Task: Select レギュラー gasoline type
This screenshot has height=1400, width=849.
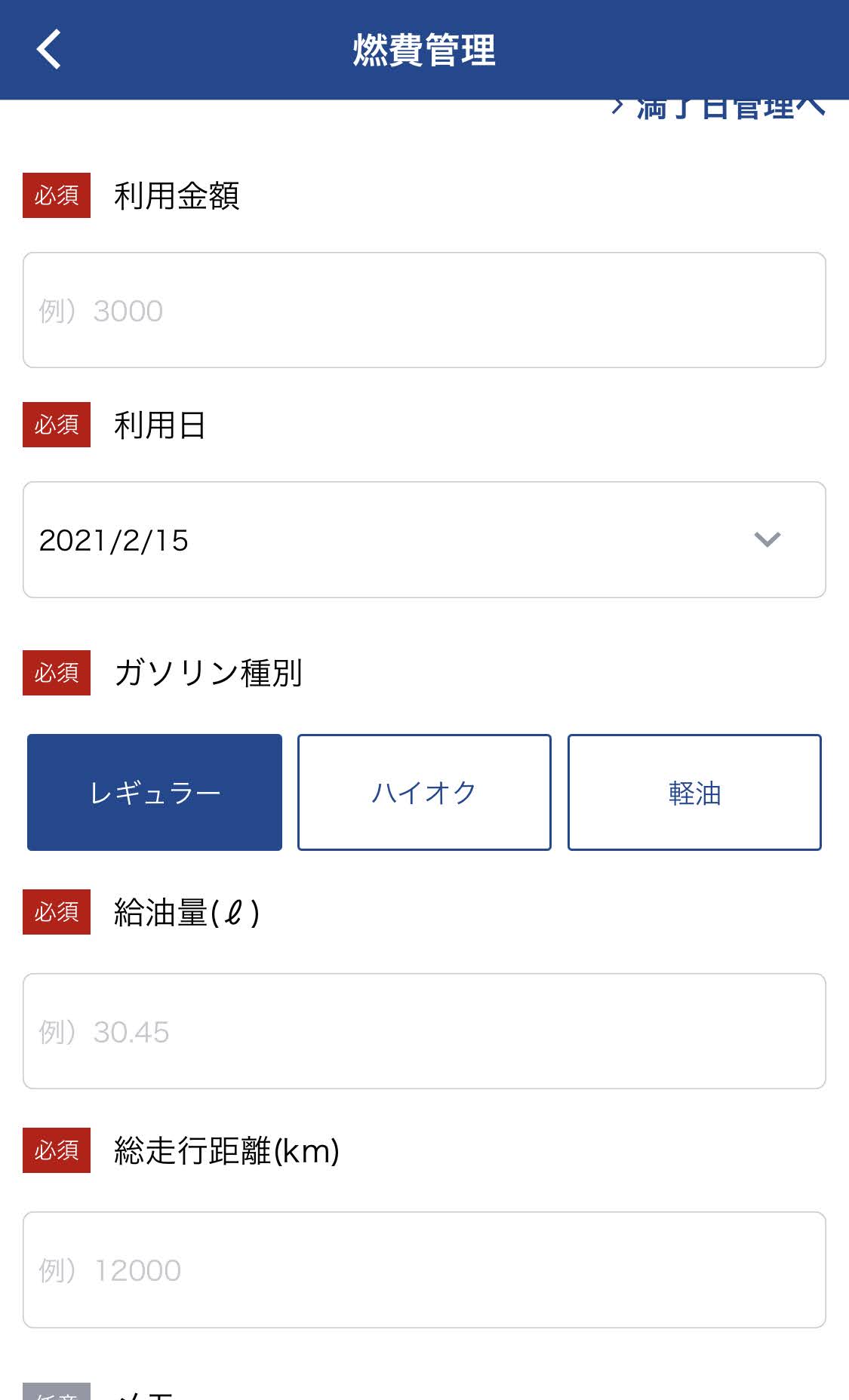Action: 155,792
